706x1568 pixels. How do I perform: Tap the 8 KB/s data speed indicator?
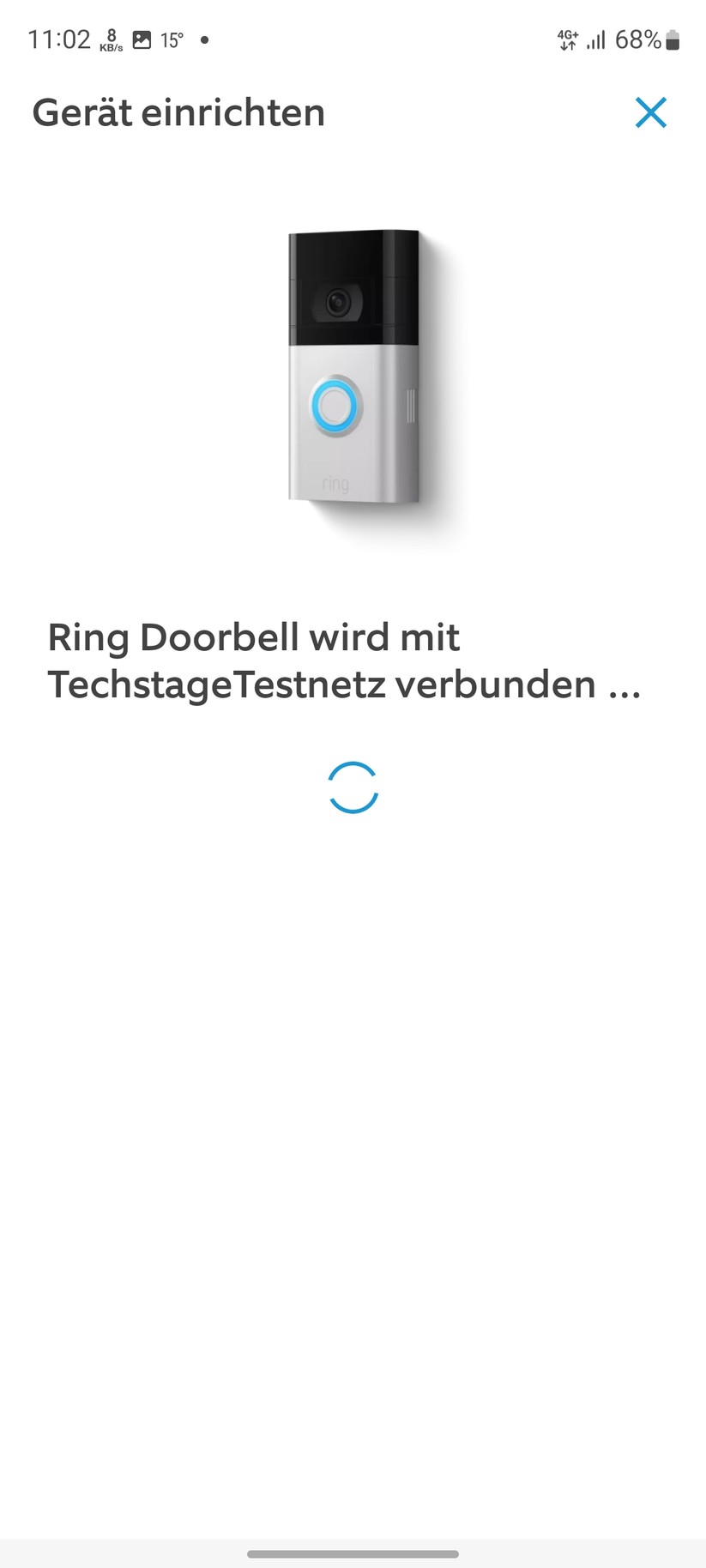click(110, 39)
